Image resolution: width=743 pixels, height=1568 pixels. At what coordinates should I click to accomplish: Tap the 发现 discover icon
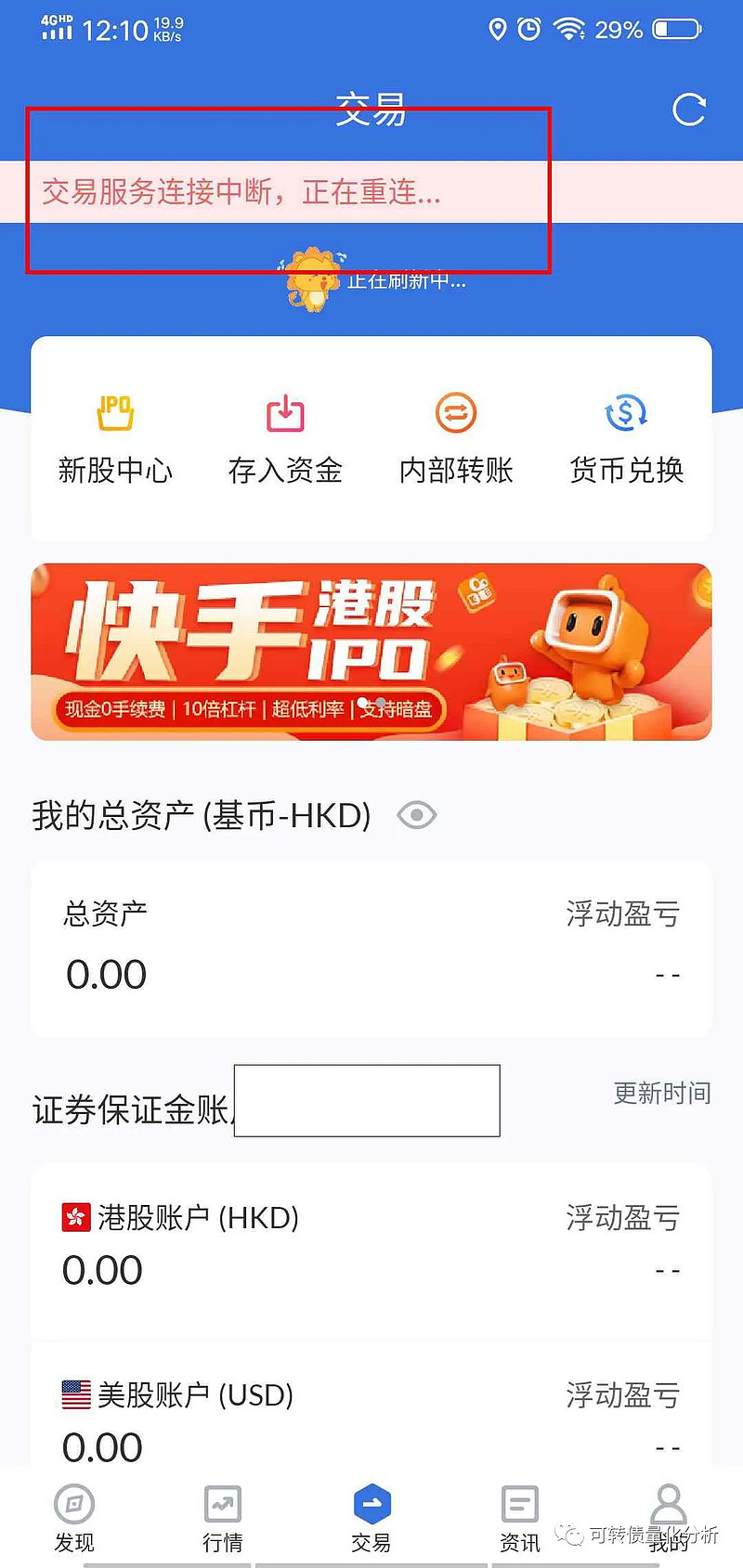click(x=73, y=1517)
